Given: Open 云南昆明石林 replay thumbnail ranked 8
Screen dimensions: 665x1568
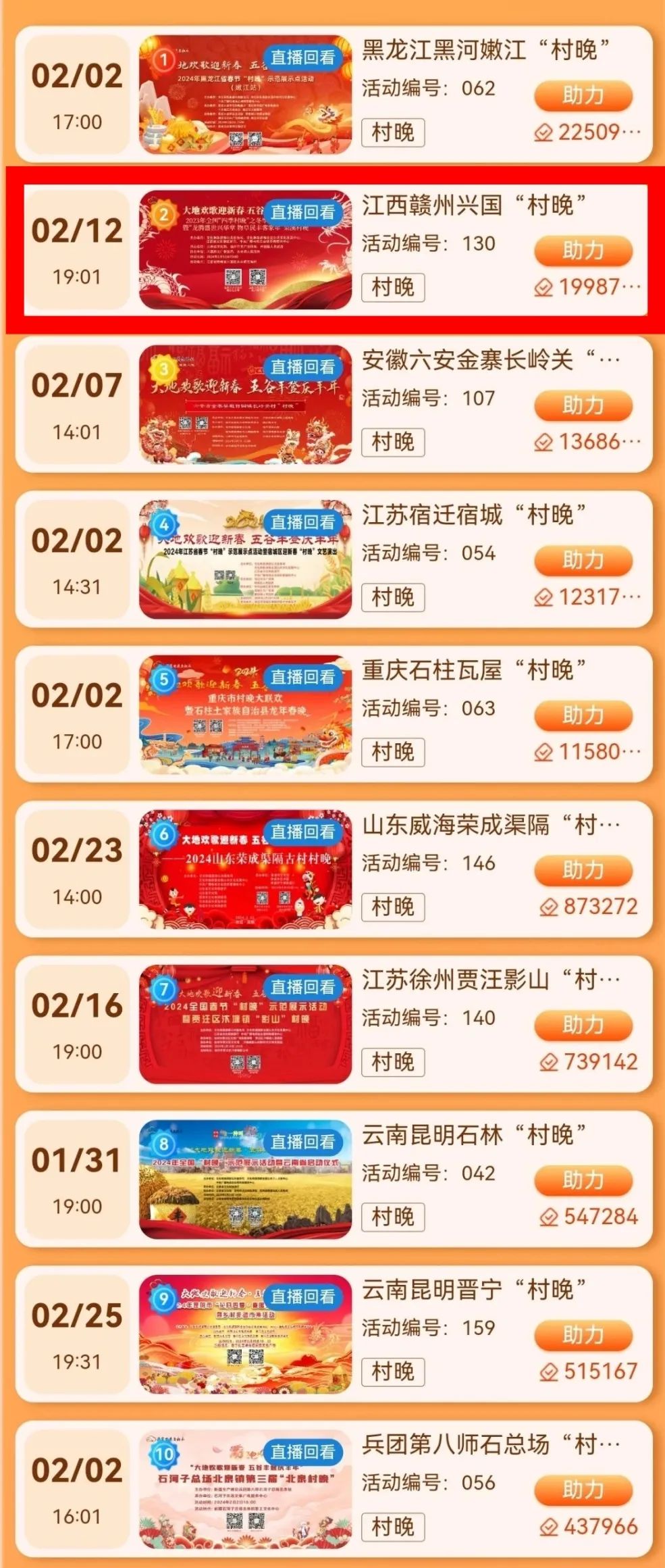Looking at the screenshot, I should point(245,1180).
